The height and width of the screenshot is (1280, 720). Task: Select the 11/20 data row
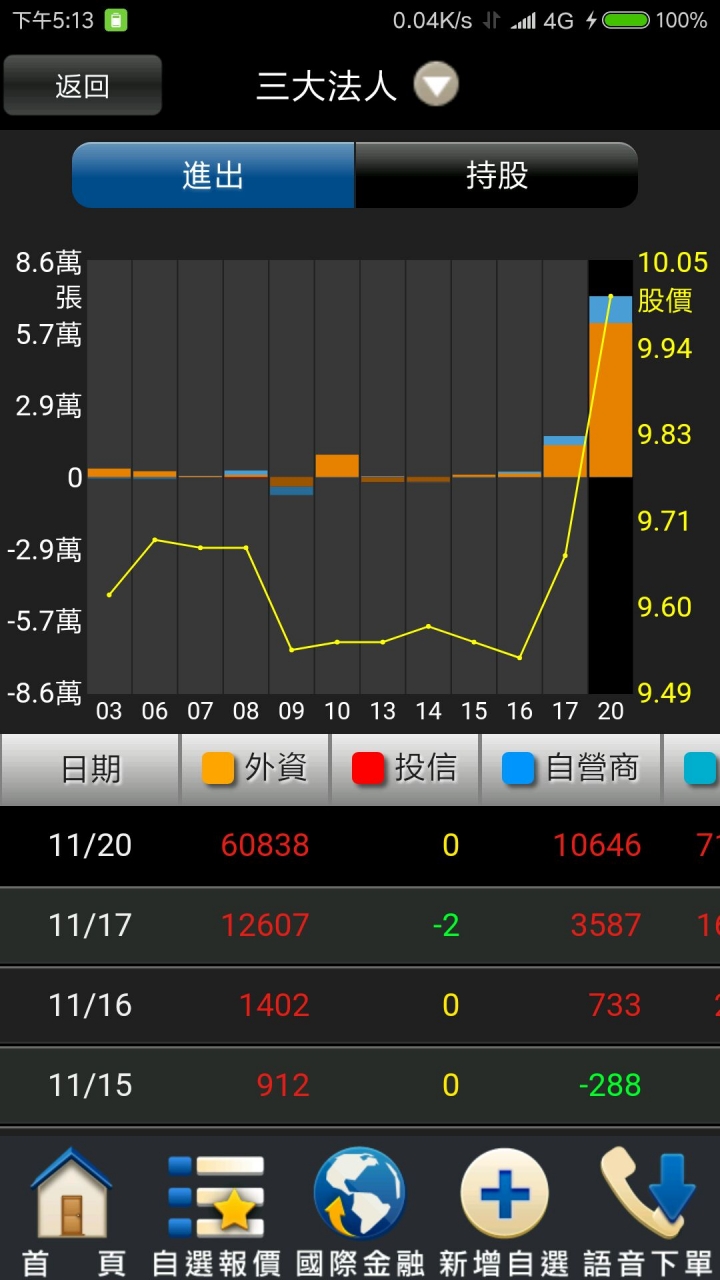(x=360, y=846)
